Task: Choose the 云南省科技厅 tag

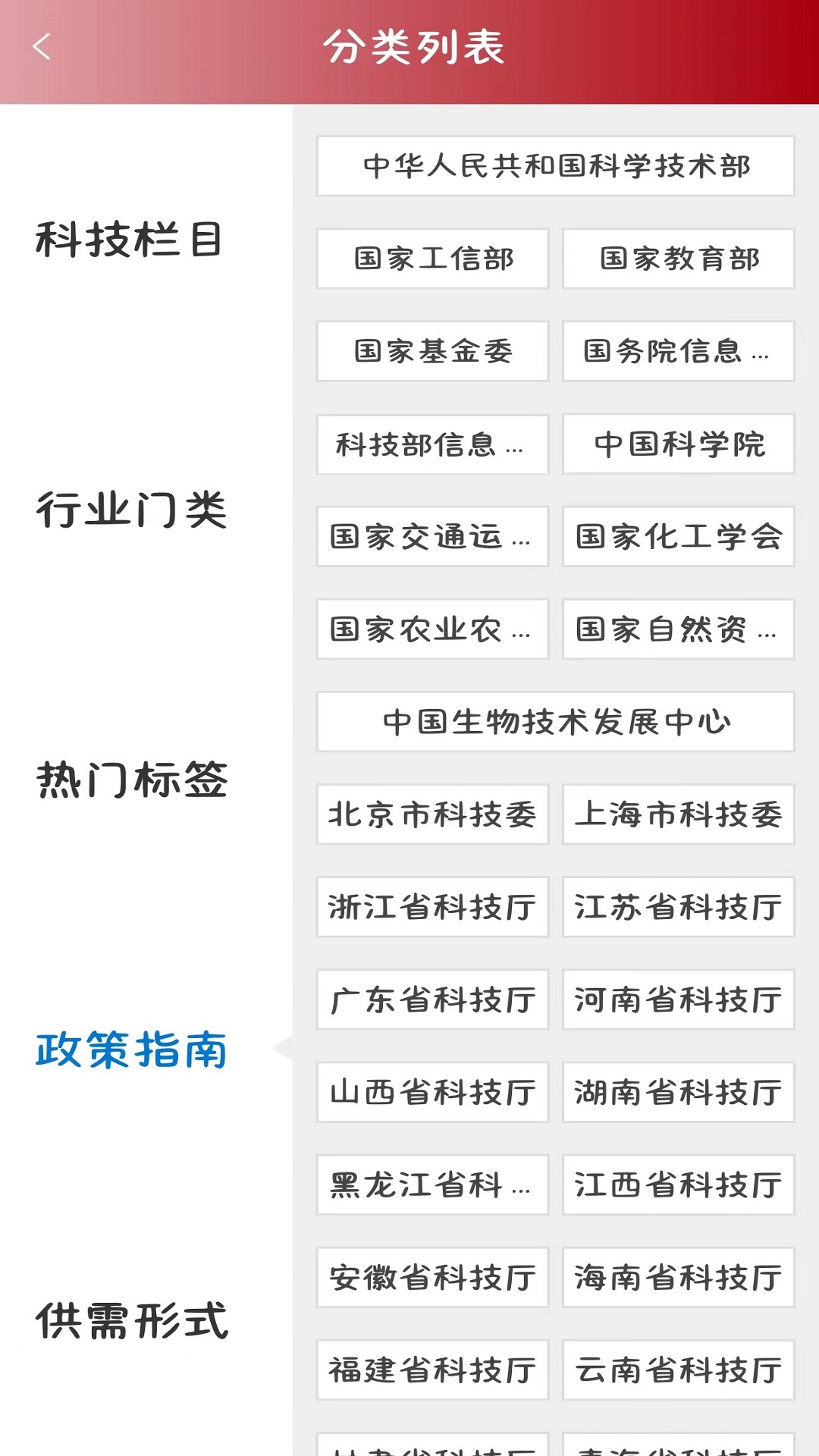Action: point(679,1370)
